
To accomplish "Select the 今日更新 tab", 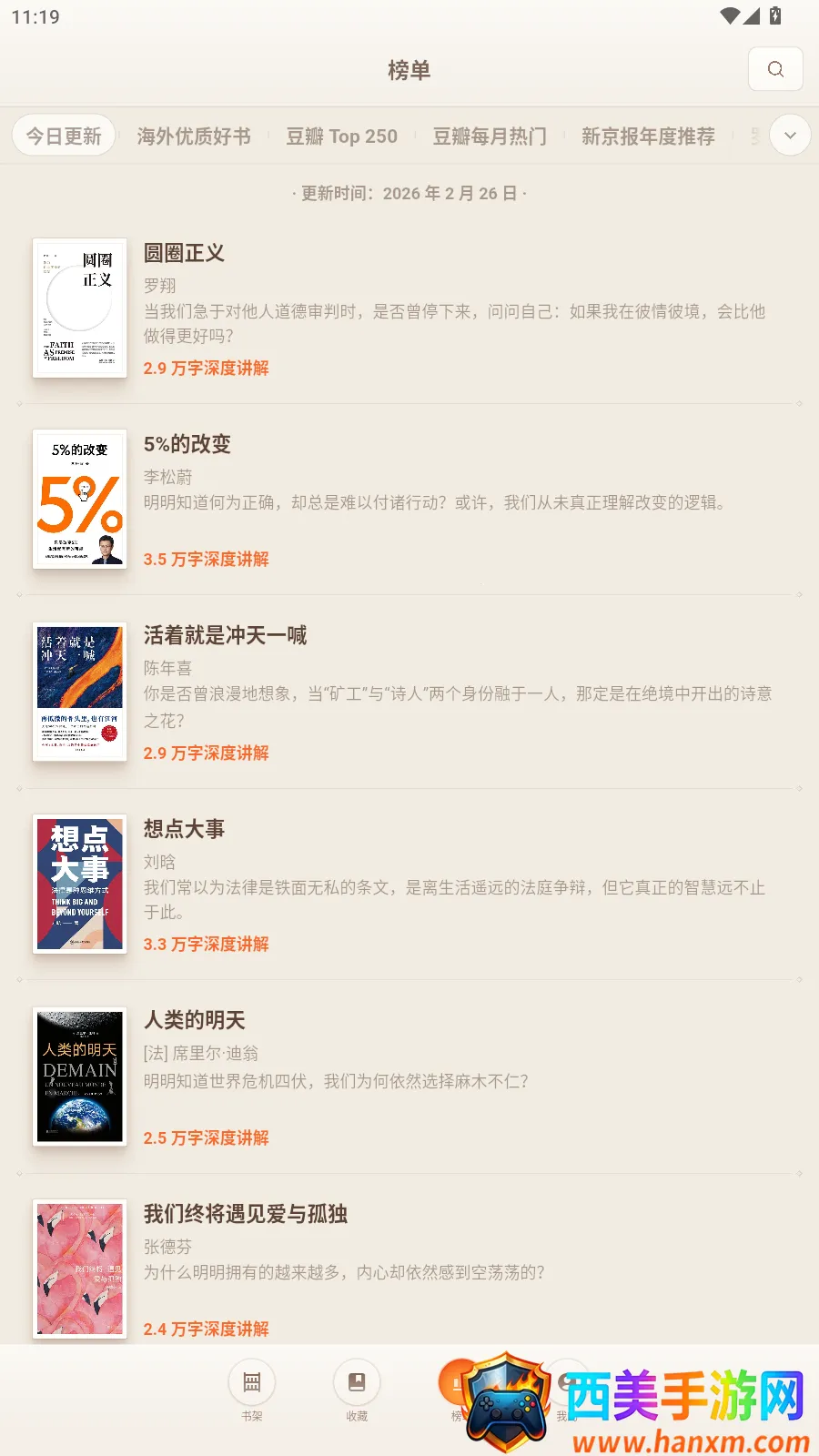I will 64,136.
